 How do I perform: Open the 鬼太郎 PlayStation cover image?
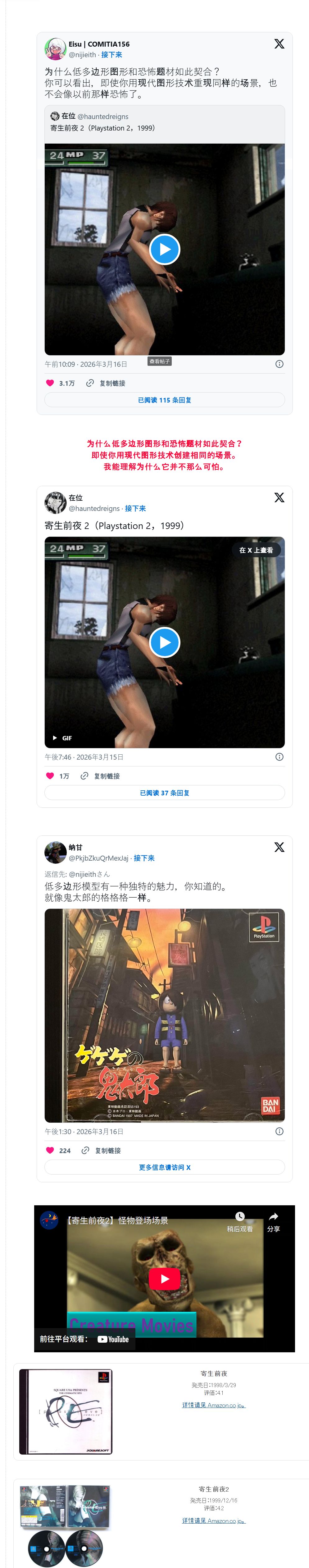(x=164, y=1015)
